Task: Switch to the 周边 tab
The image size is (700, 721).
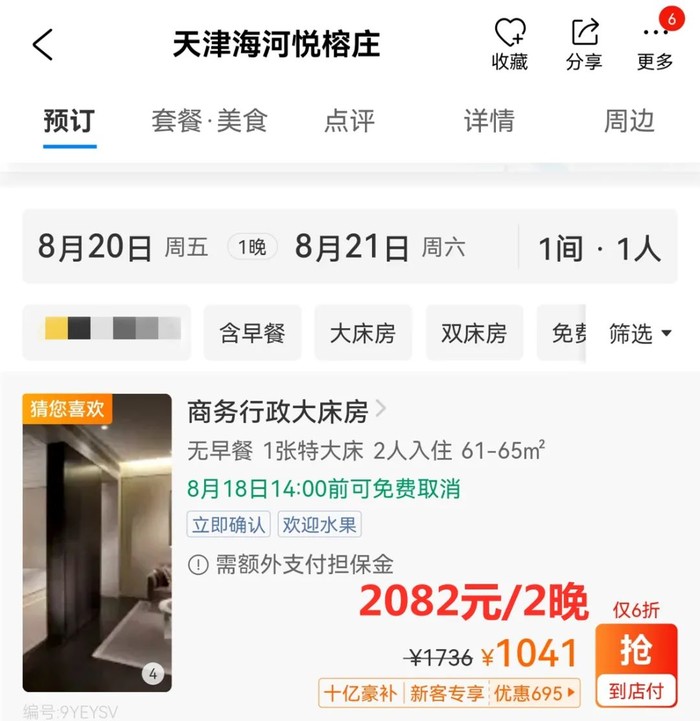Action: pos(629,121)
